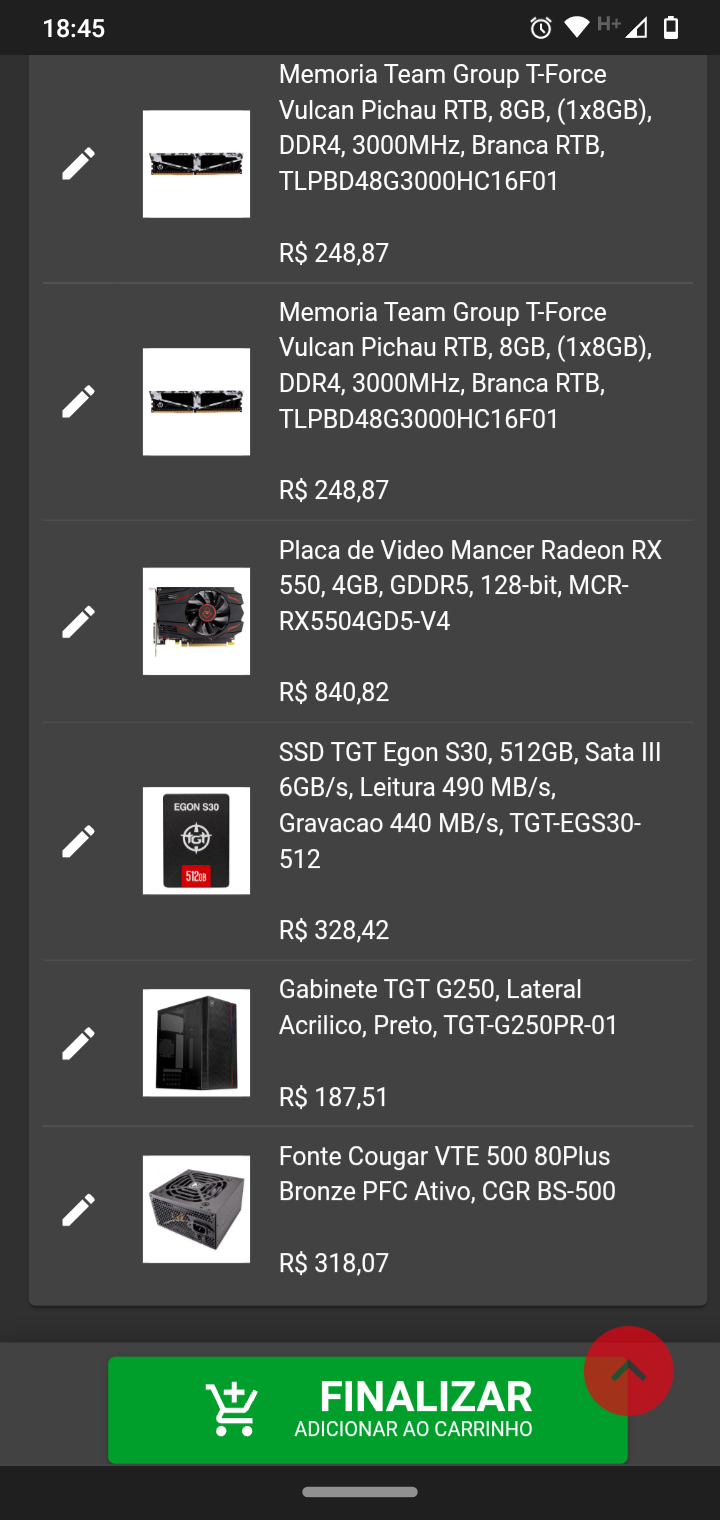The width and height of the screenshot is (720, 1520).
Task: Edit the Fonte Cougar VTE 500 selection
Action: [x=79, y=1209]
